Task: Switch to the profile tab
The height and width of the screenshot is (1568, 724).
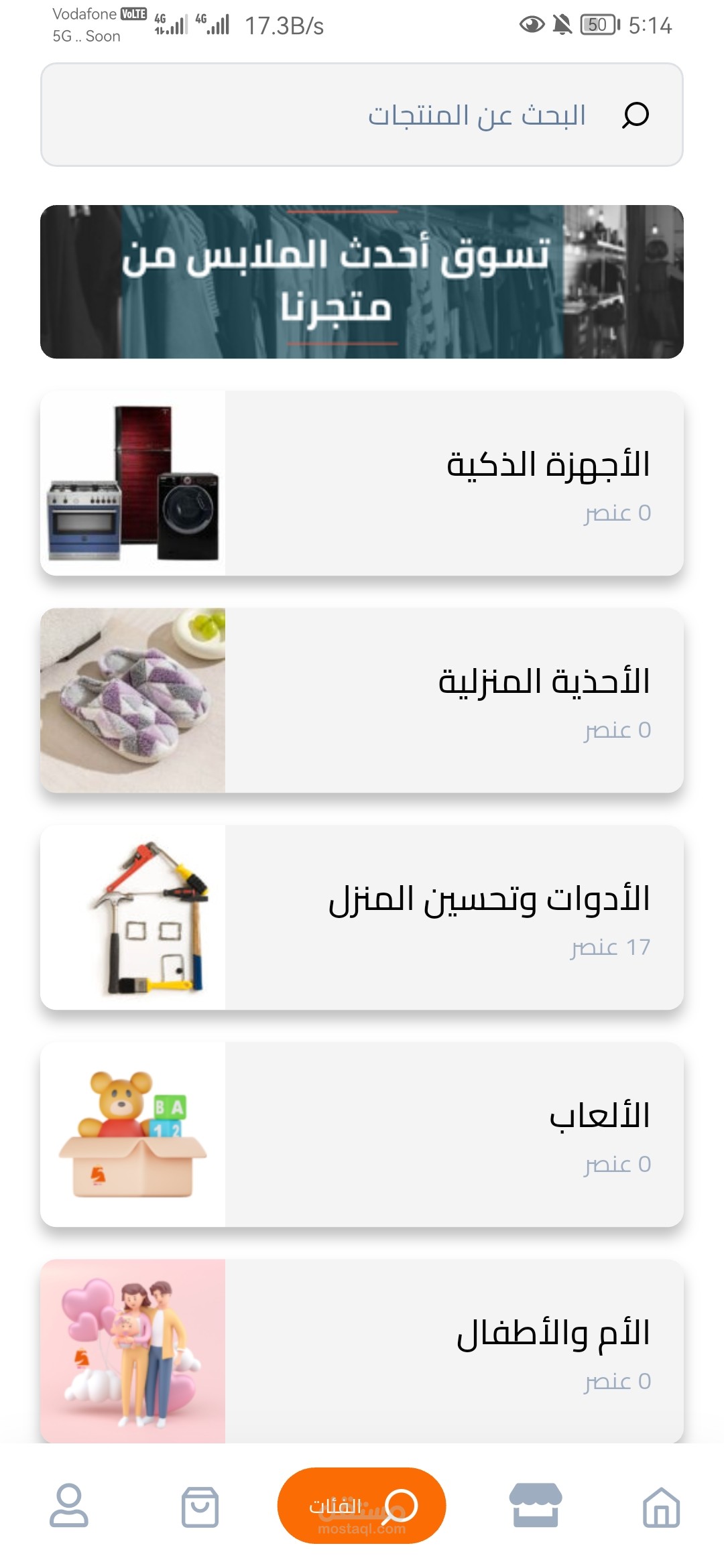Action: [x=68, y=1506]
